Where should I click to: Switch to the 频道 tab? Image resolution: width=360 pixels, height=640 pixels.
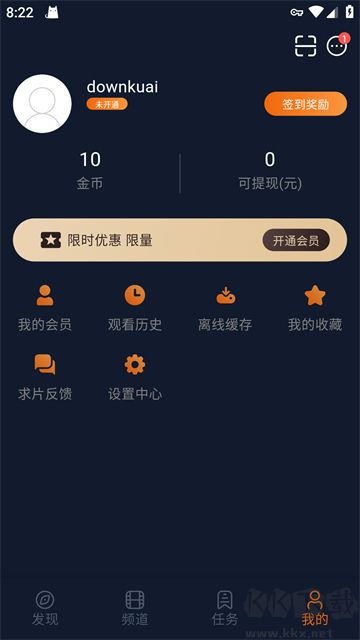(x=135, y=608)
